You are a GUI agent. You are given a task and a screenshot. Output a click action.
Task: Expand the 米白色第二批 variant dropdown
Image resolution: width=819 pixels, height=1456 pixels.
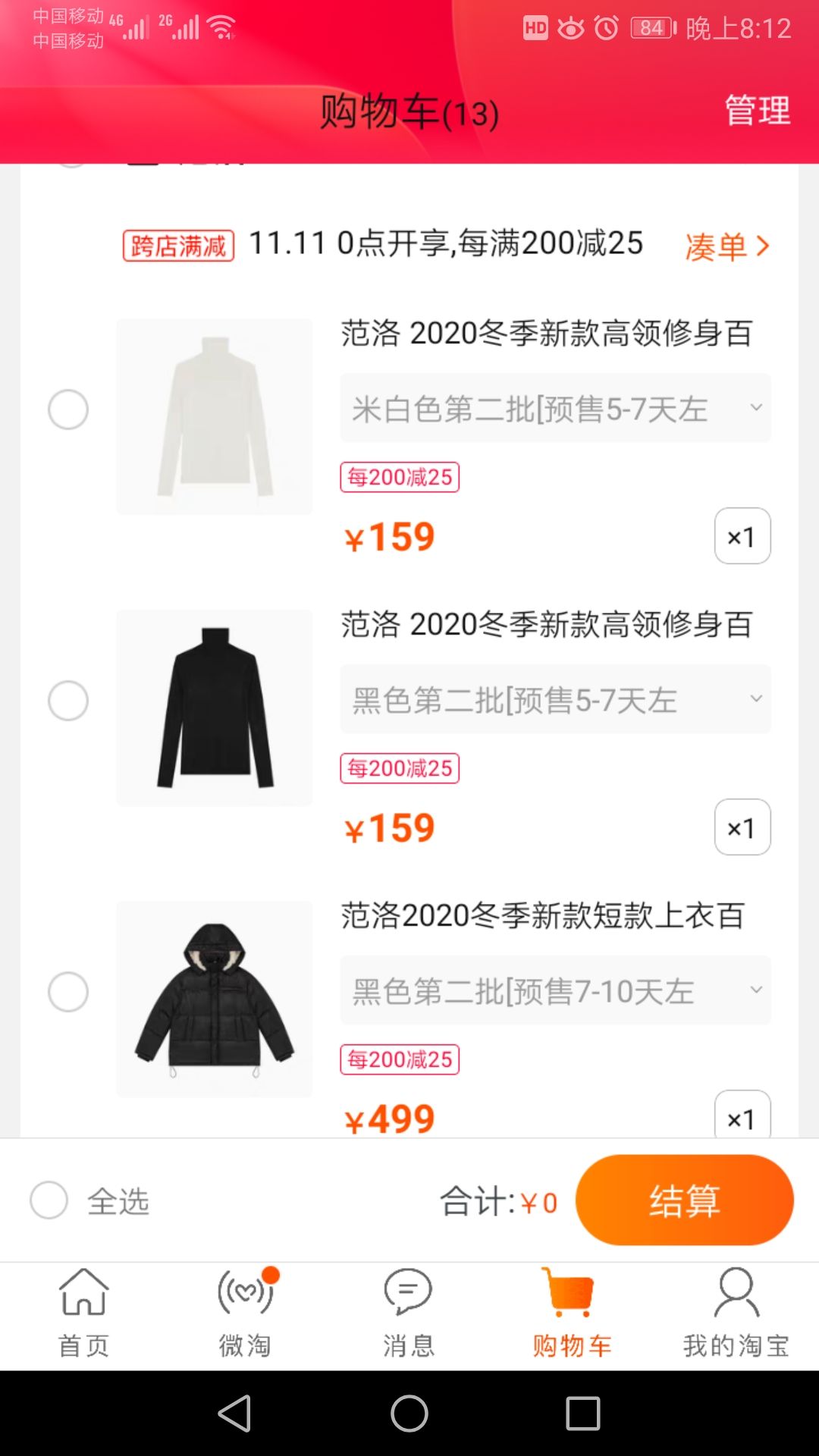(x=555, y=408)
